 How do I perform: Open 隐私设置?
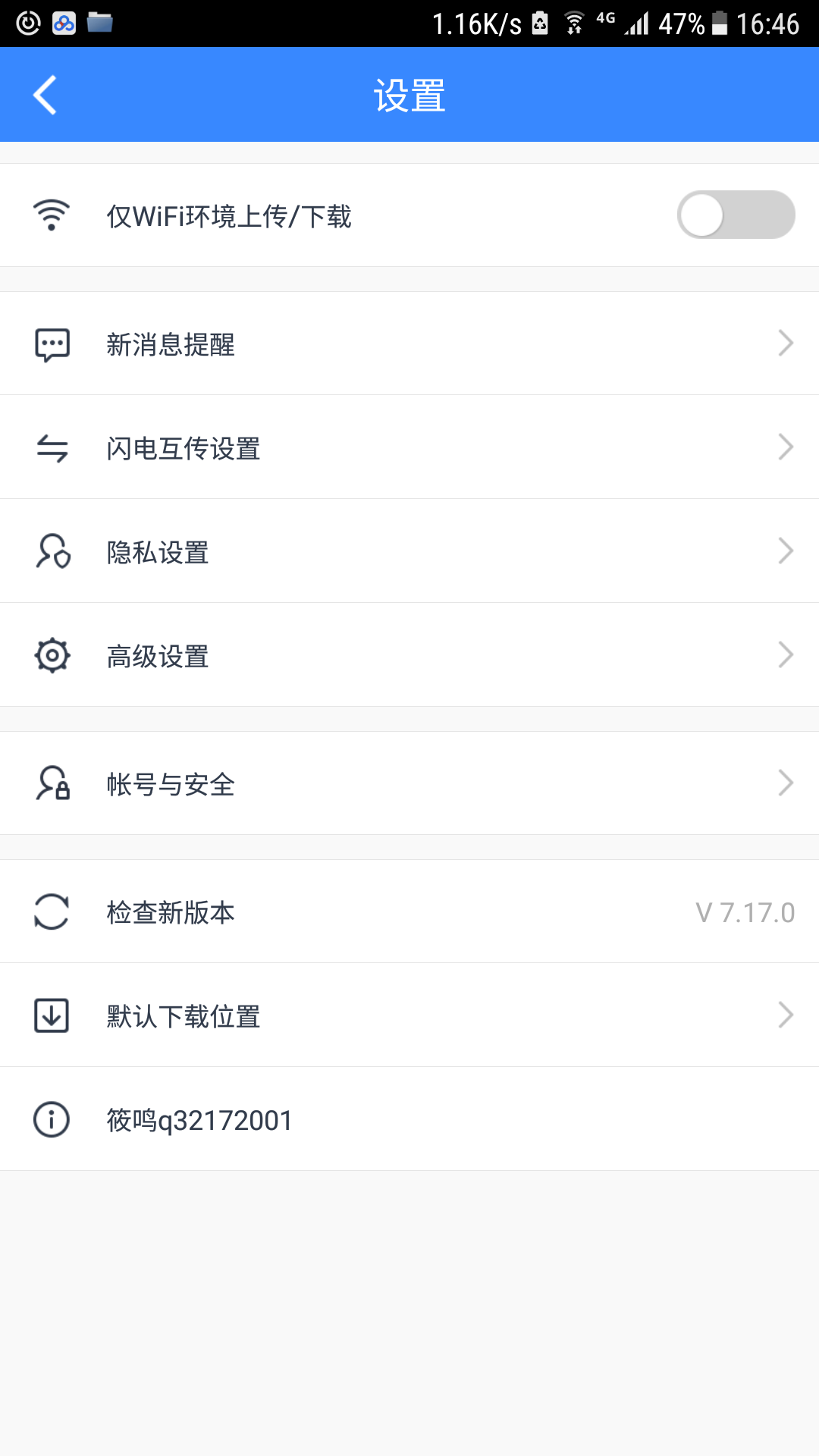(409, 551)
